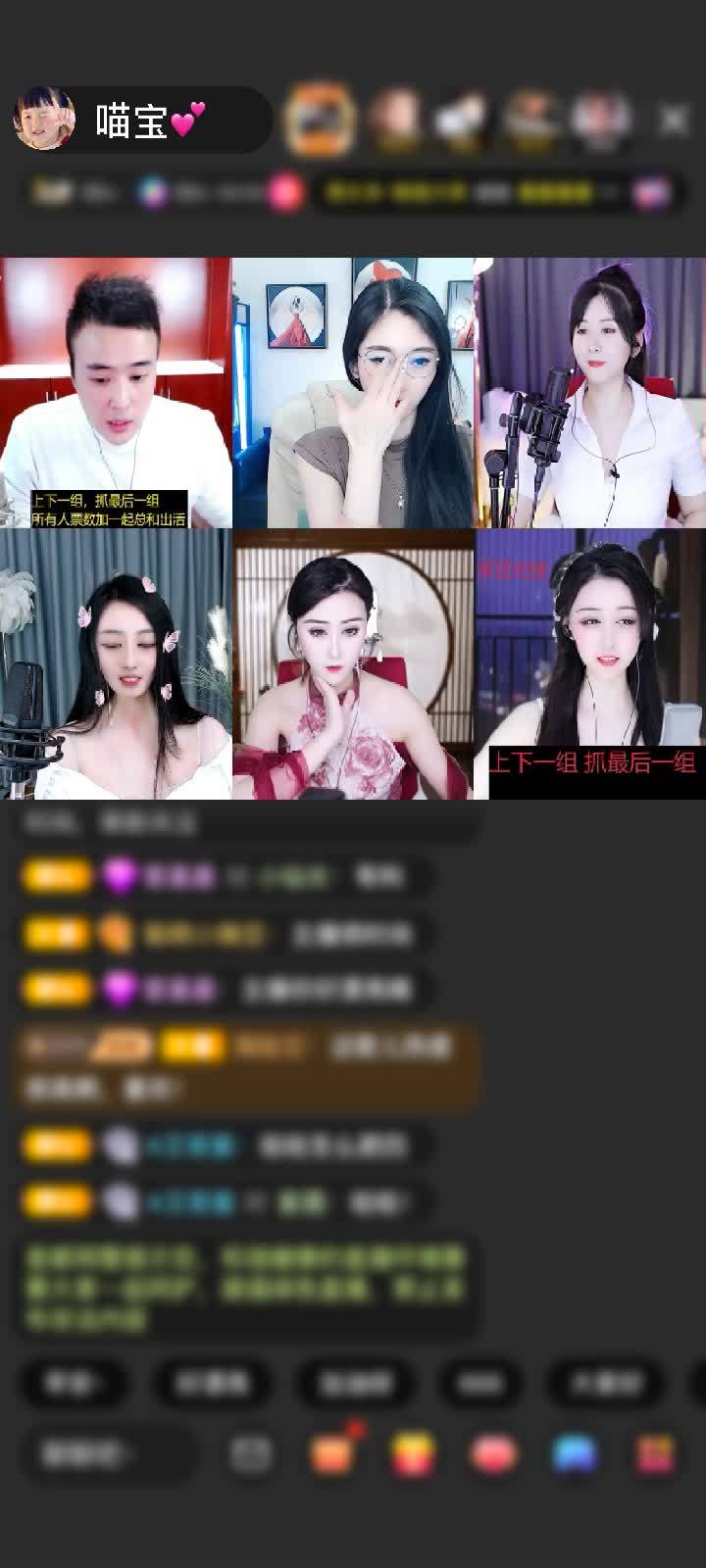Image resolution: width=706 pixels, height=1568 pixels.
Task: Open the glasses-wearing streamer's video tile
Action: click(x=353, y=392)
